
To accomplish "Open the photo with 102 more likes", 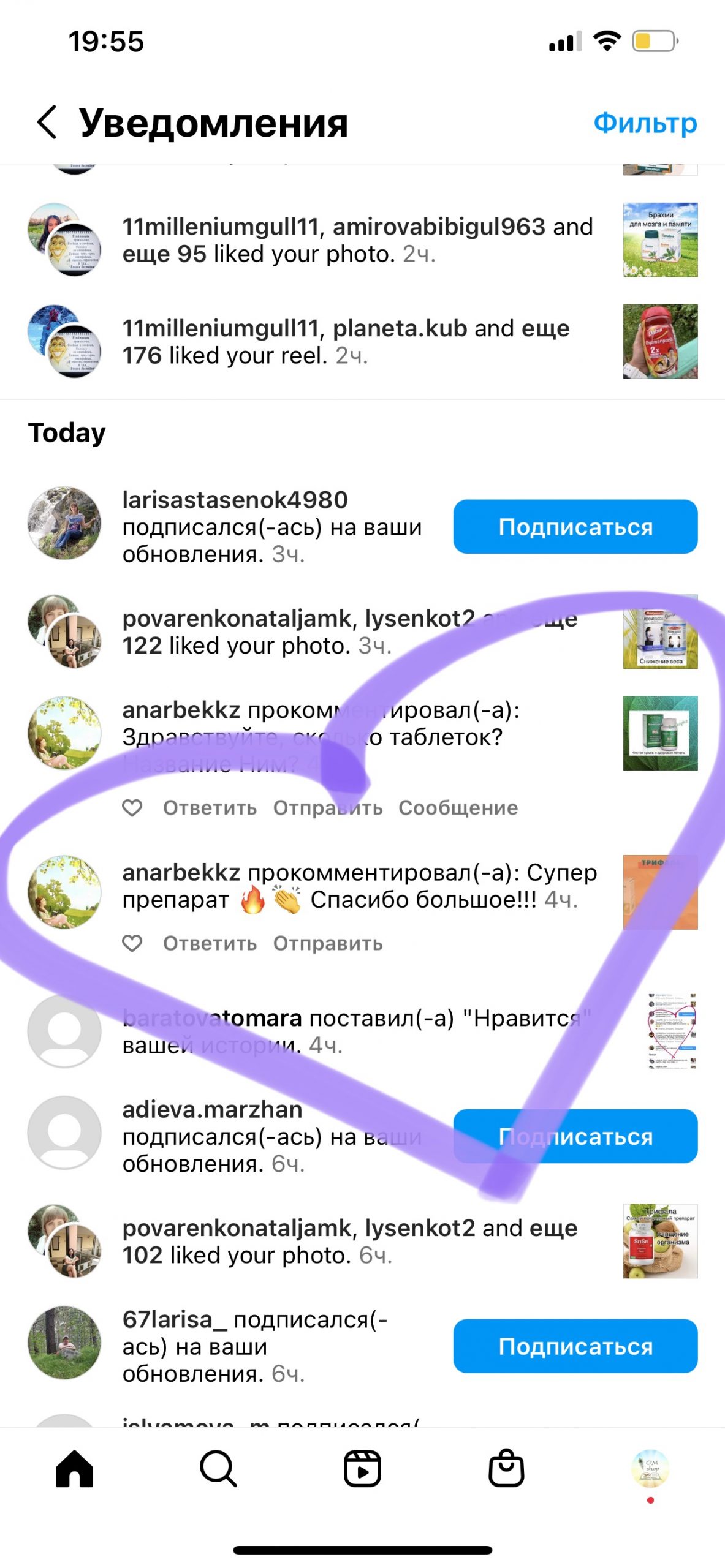I will (x=660, y=1241).
